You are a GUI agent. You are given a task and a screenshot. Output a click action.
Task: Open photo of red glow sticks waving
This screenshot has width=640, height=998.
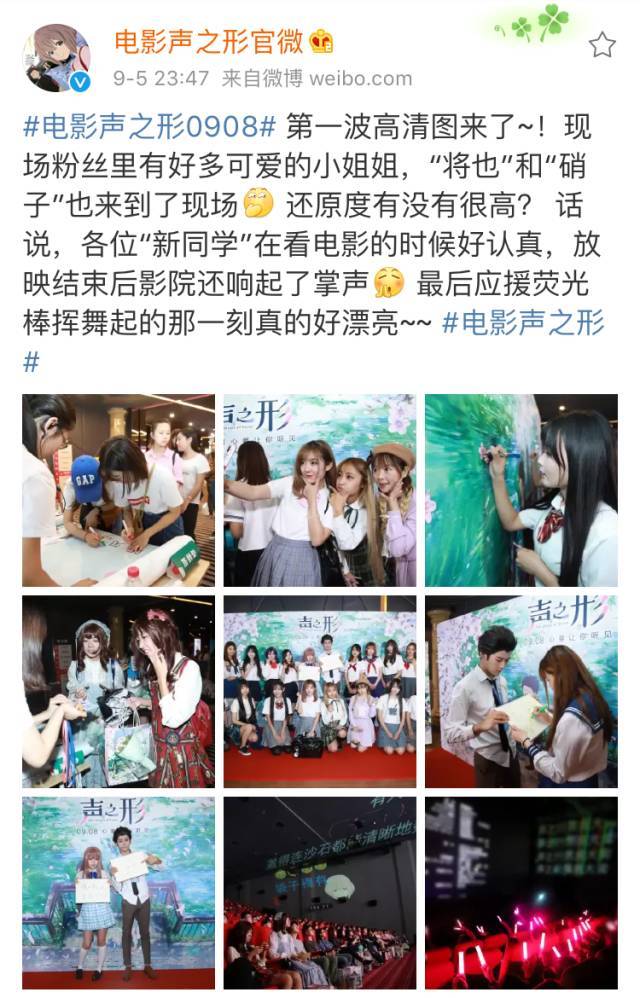[521, 892]
